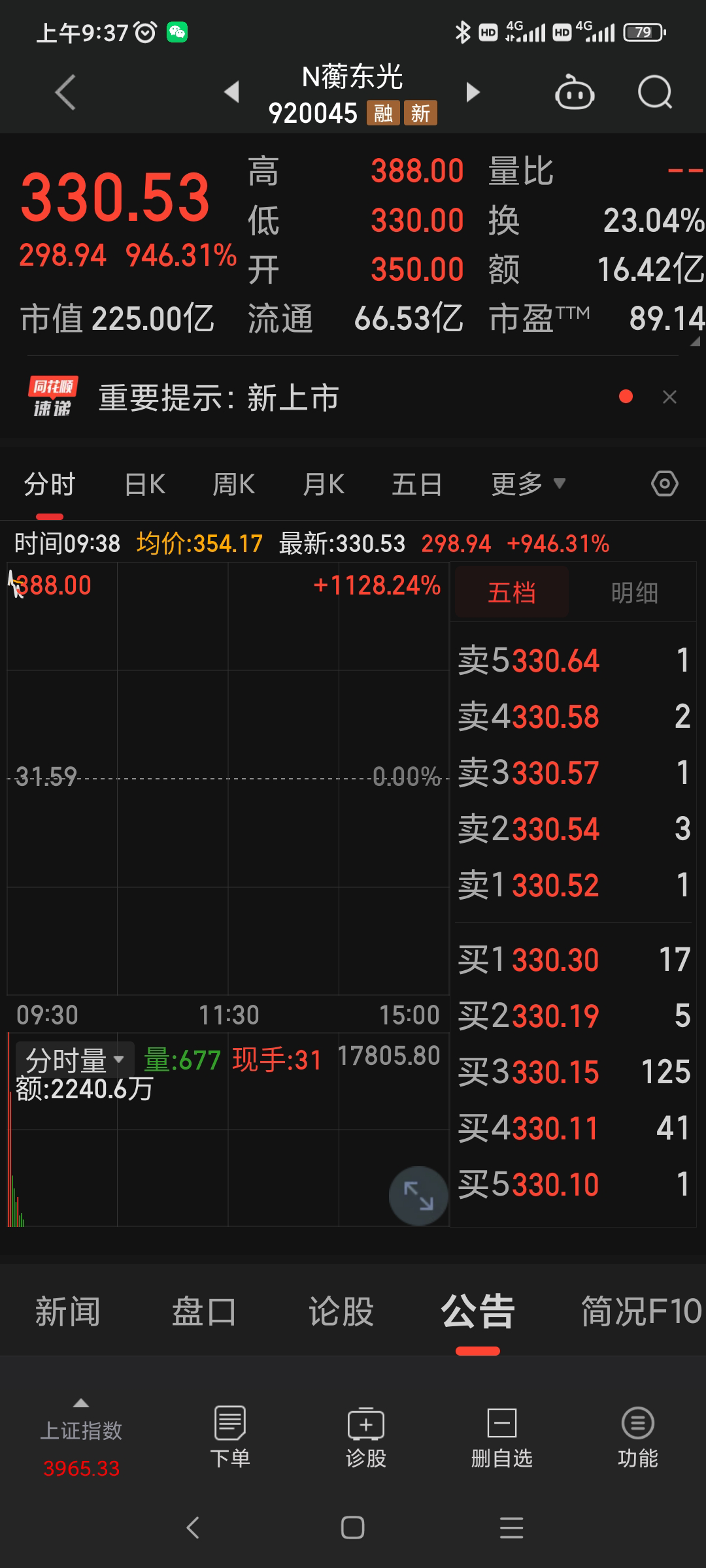This screenshot has width=706, height=1568.
Task: Go back using the top-left arrow
Action: point(65,93)
